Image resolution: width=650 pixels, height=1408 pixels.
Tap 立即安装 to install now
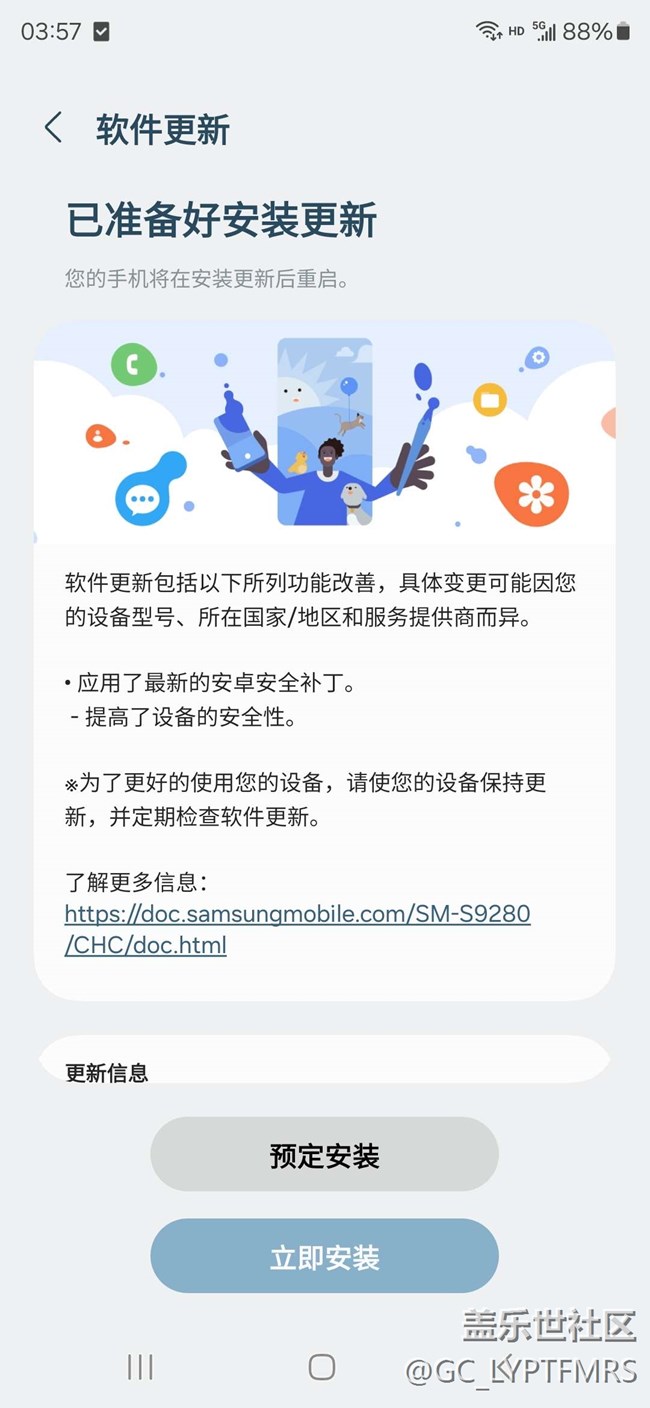click(324, 1257)
